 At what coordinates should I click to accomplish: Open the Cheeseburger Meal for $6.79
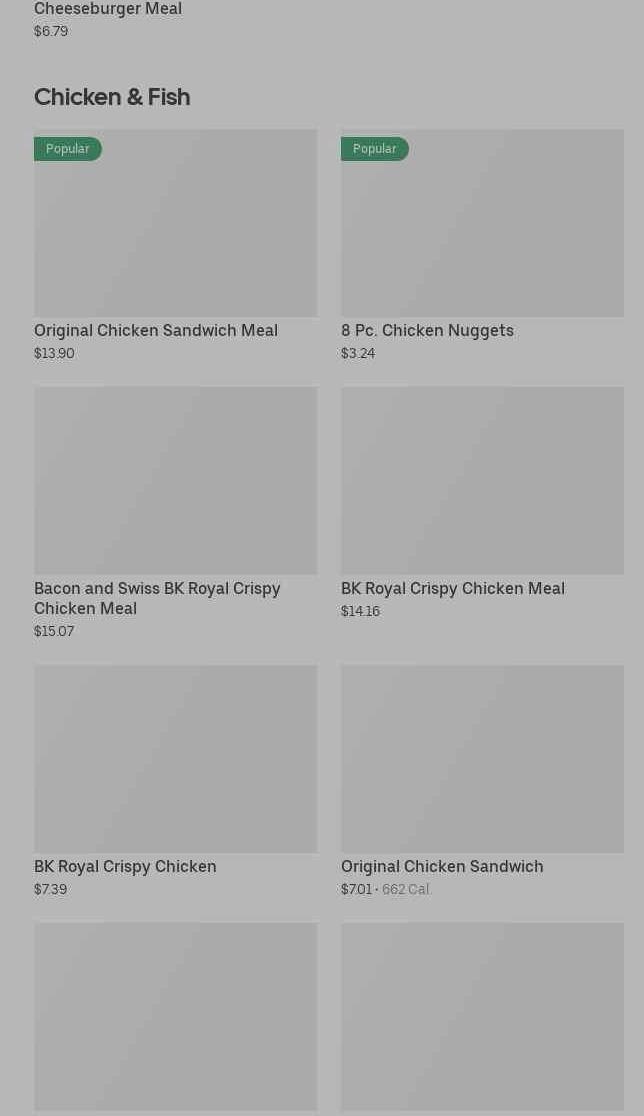click(x=108, y=19)
